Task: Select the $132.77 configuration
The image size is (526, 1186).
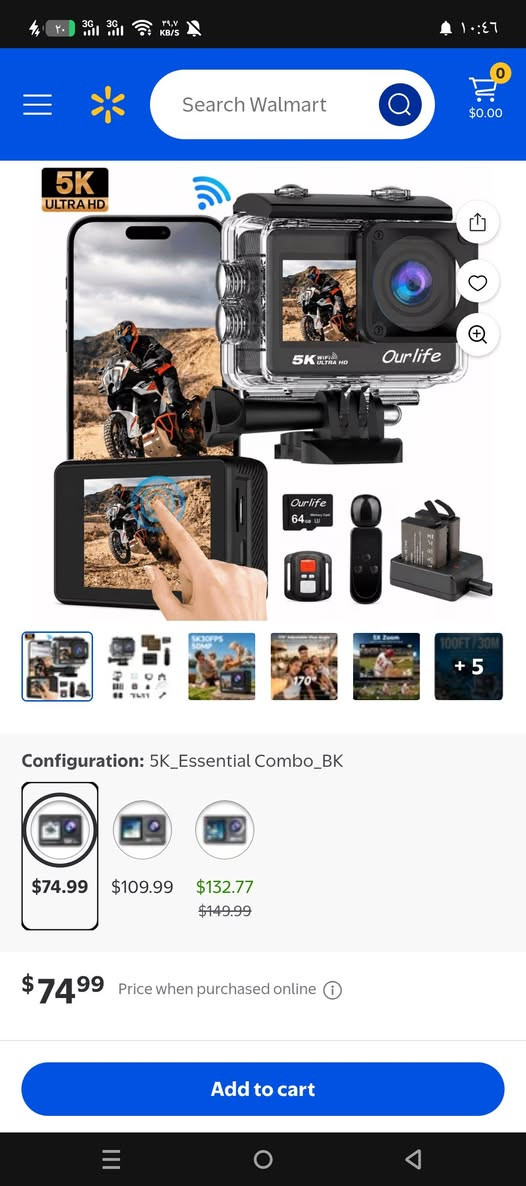Action: pos(225,858)
